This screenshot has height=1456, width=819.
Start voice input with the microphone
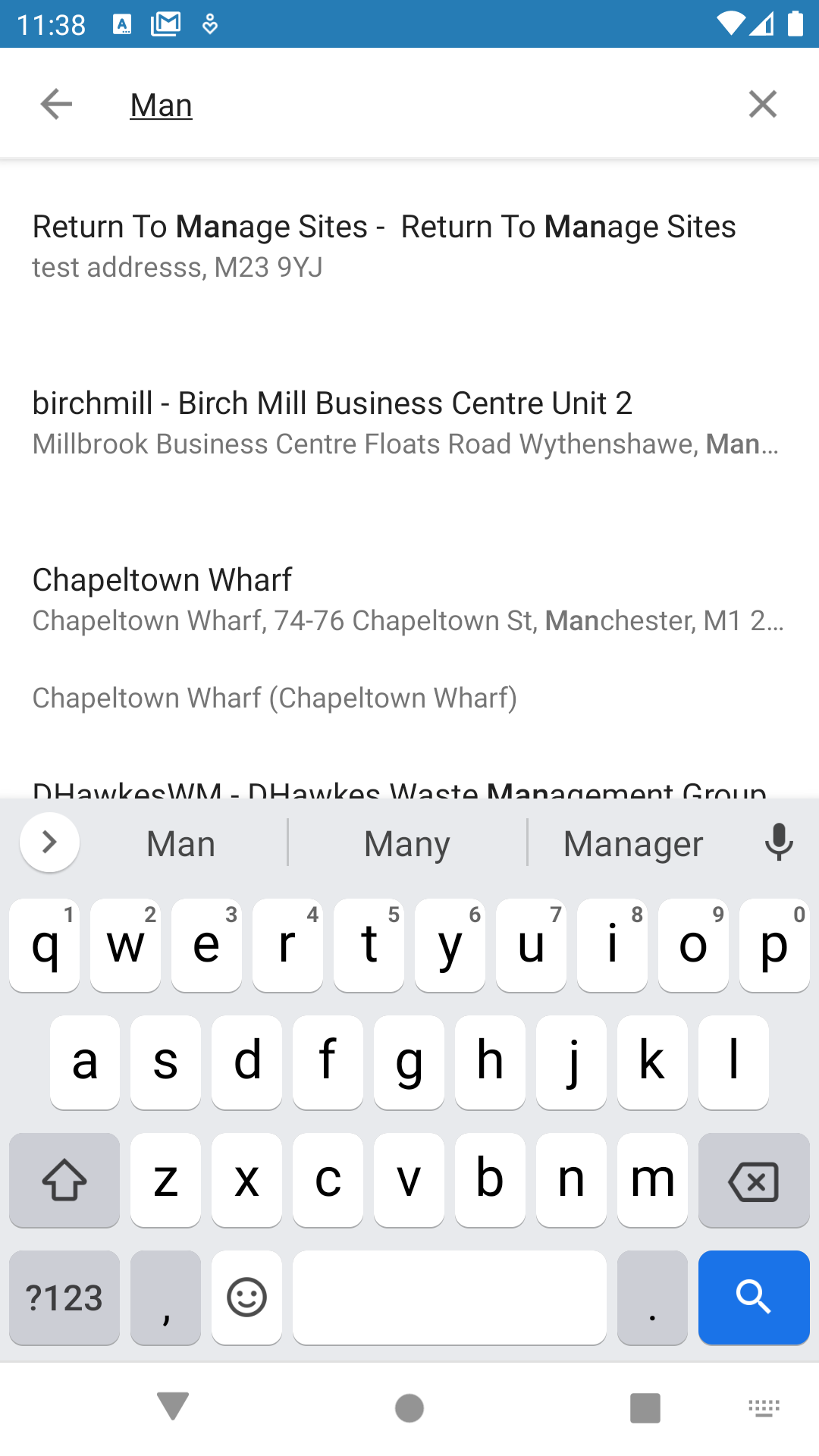tap(779, 842)
